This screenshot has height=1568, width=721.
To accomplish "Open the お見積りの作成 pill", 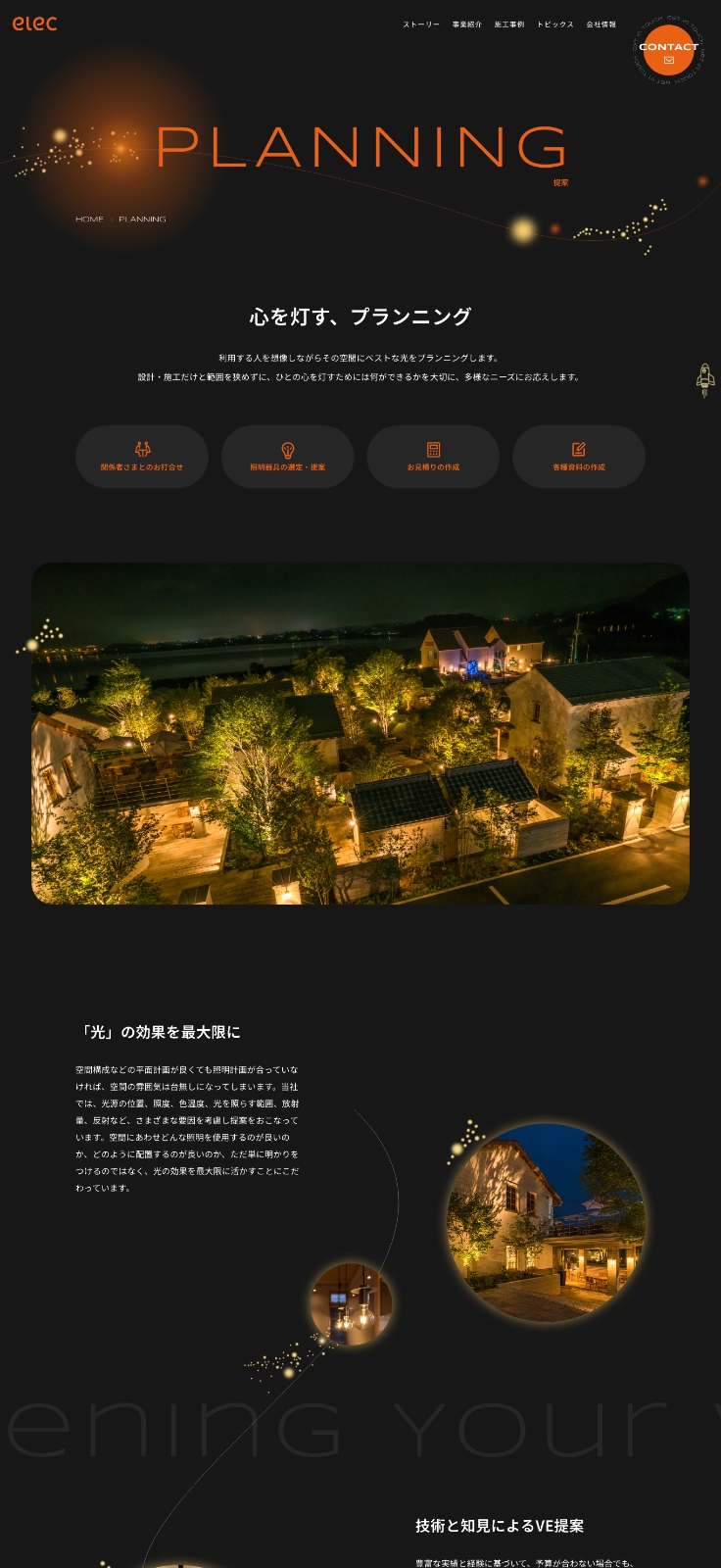I will (x=433, y=457).
